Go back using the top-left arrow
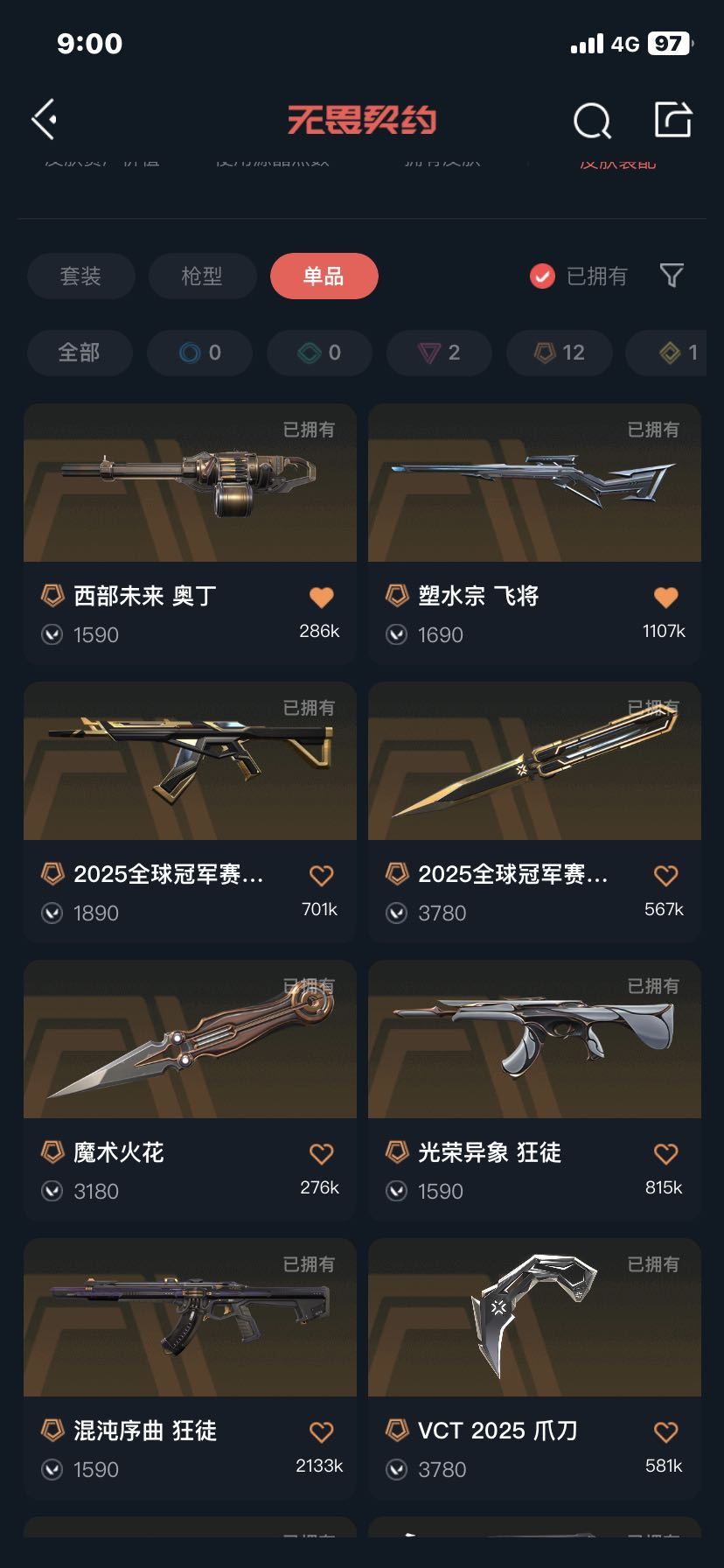The height and width of the screenshot is (1568, 724). [x=45, y=119]
